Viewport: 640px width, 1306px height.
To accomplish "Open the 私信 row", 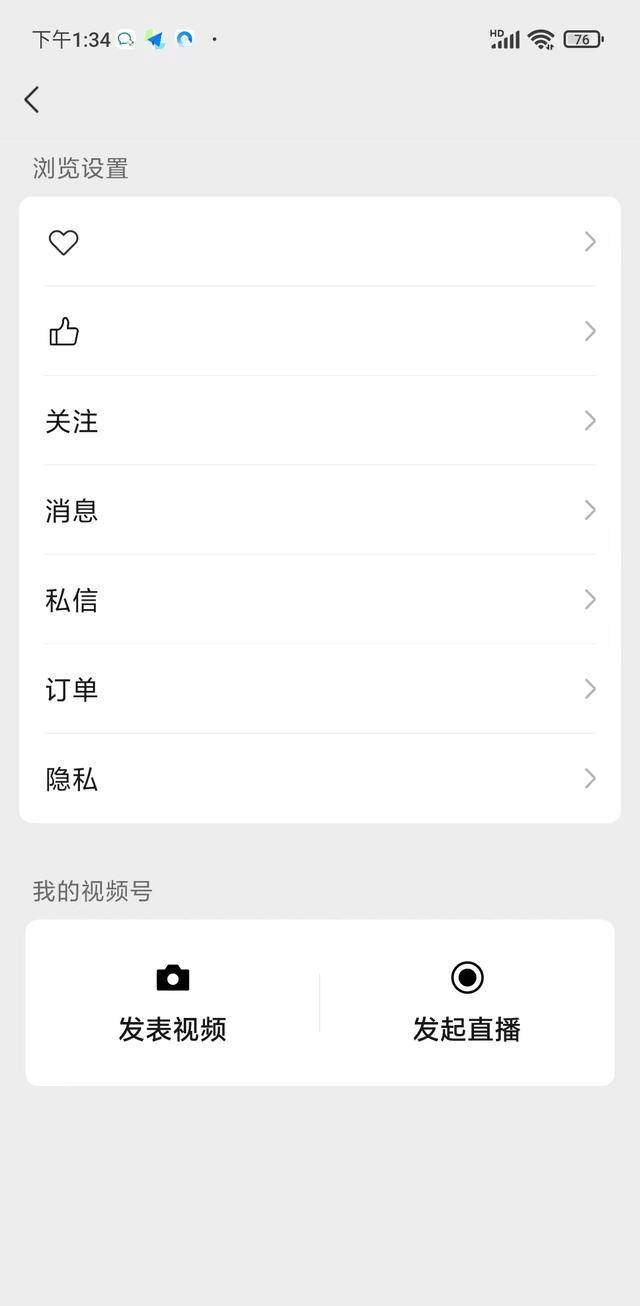I will pos(320,600).
